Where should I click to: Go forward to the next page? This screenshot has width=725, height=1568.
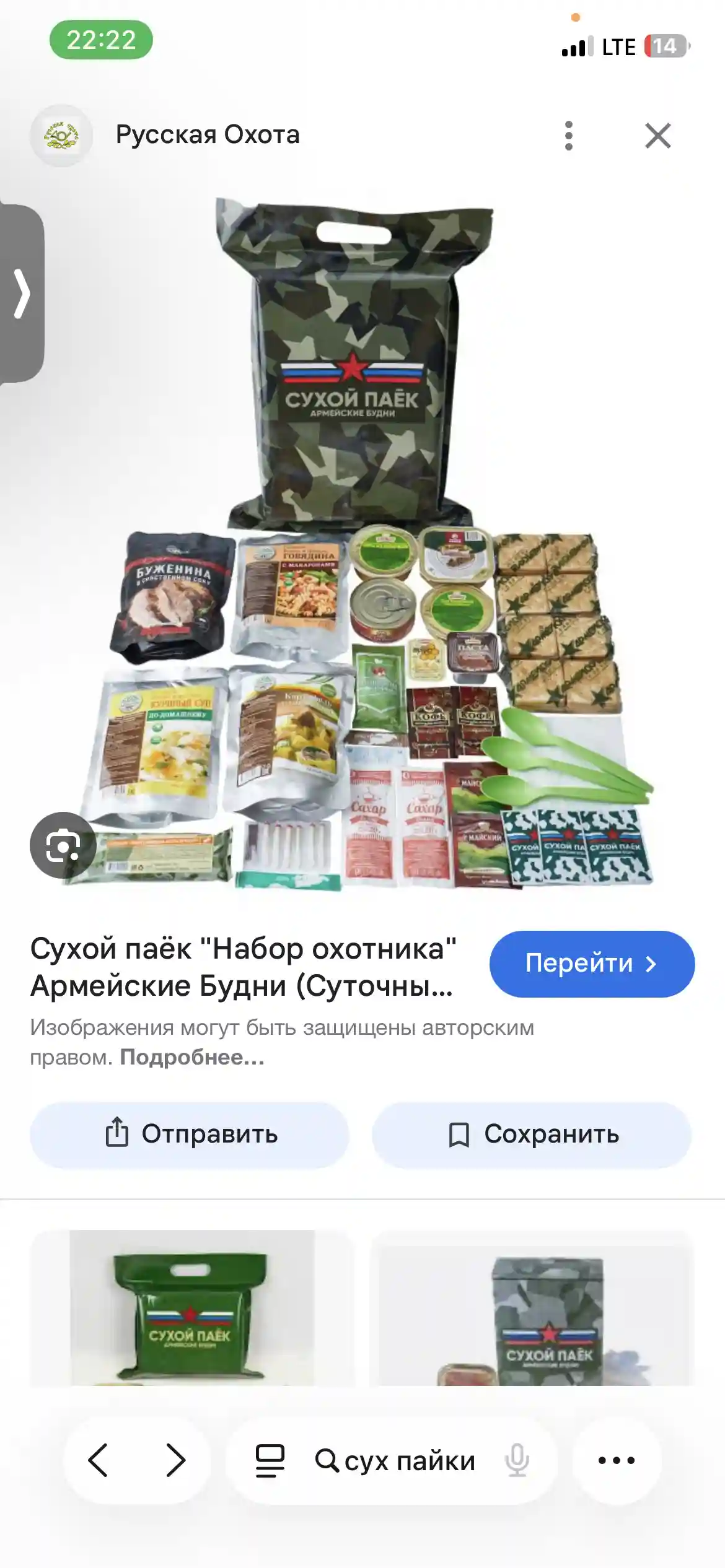click(x=175, y=1460)
